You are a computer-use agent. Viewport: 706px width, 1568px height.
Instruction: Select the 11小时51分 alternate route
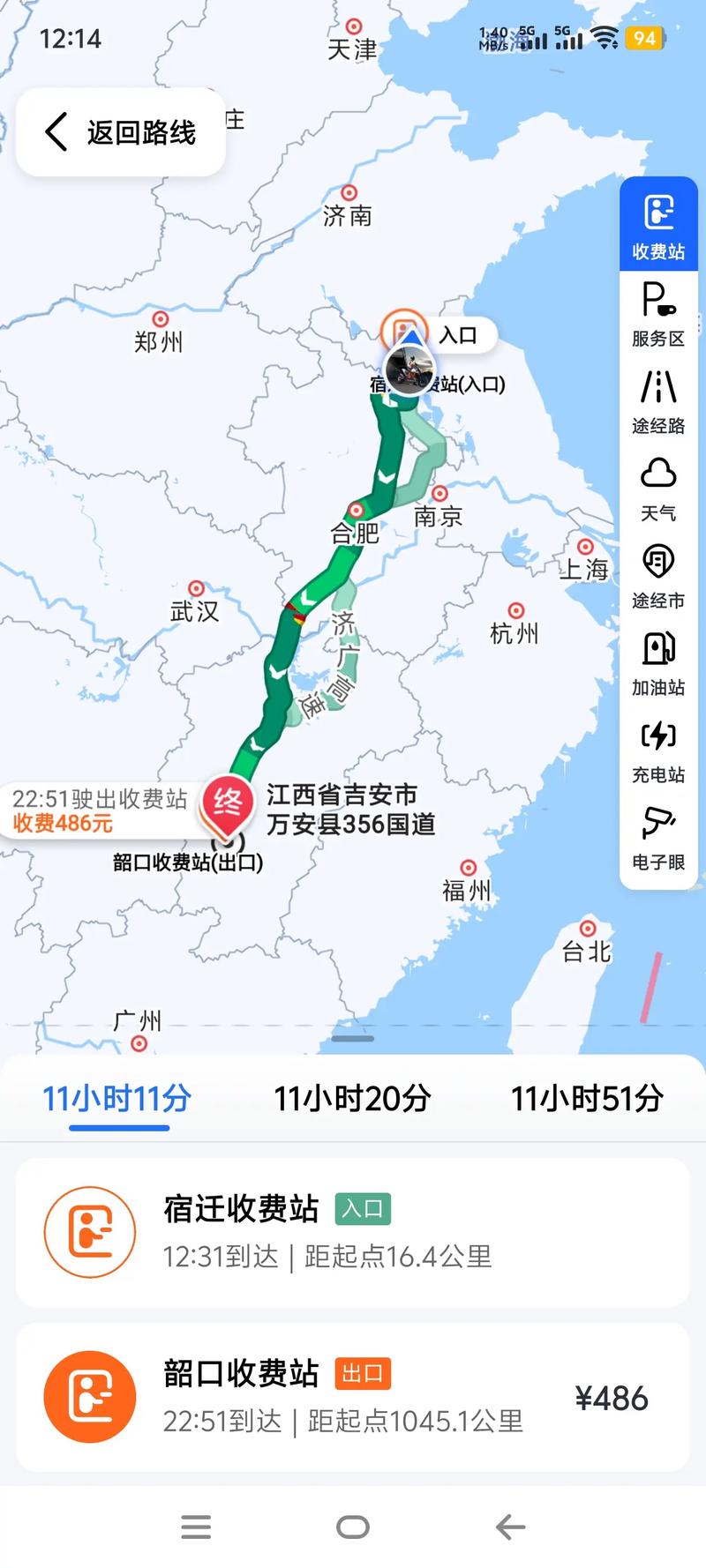(x=588, y=1099)
